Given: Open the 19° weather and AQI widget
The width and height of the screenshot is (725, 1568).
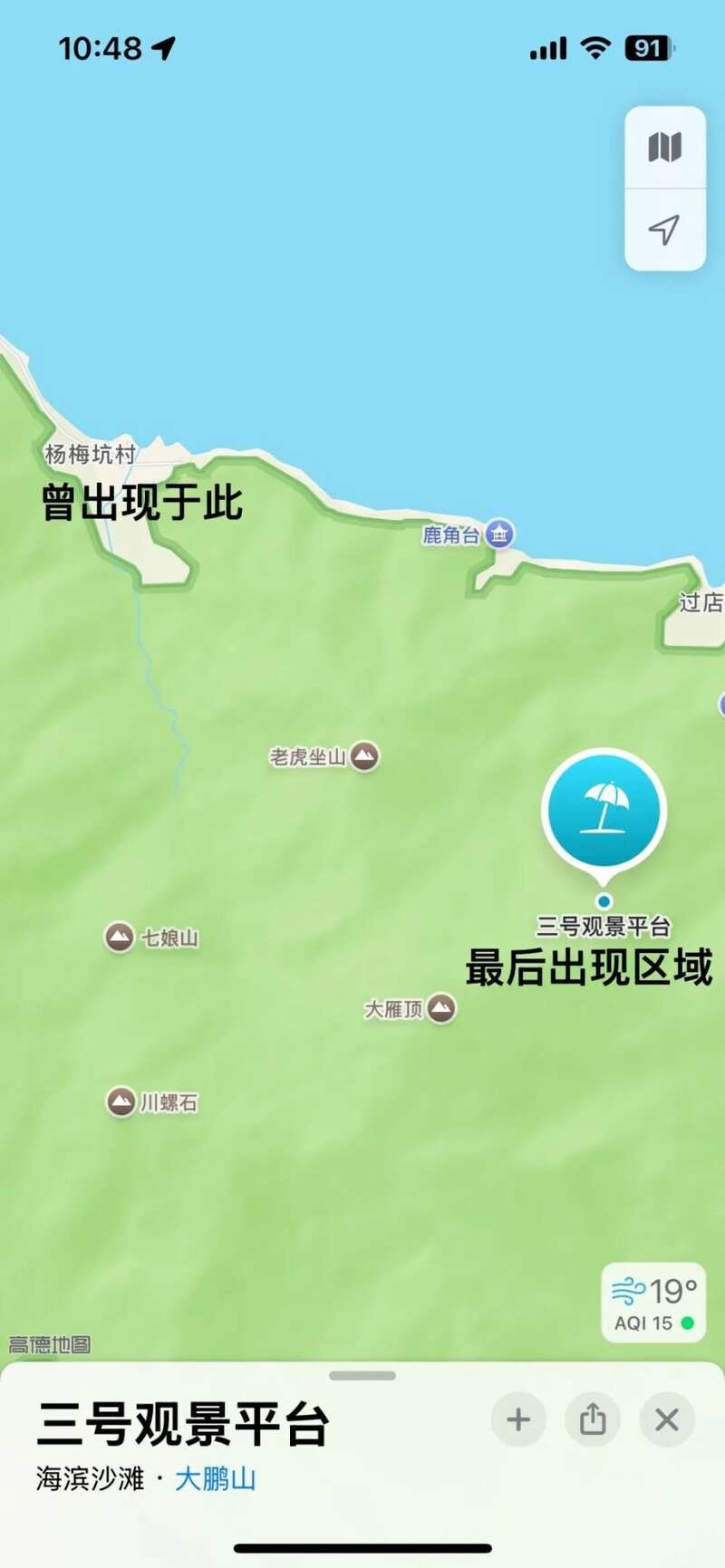Looking at the screenshot, I should (x=652, y=1303).
